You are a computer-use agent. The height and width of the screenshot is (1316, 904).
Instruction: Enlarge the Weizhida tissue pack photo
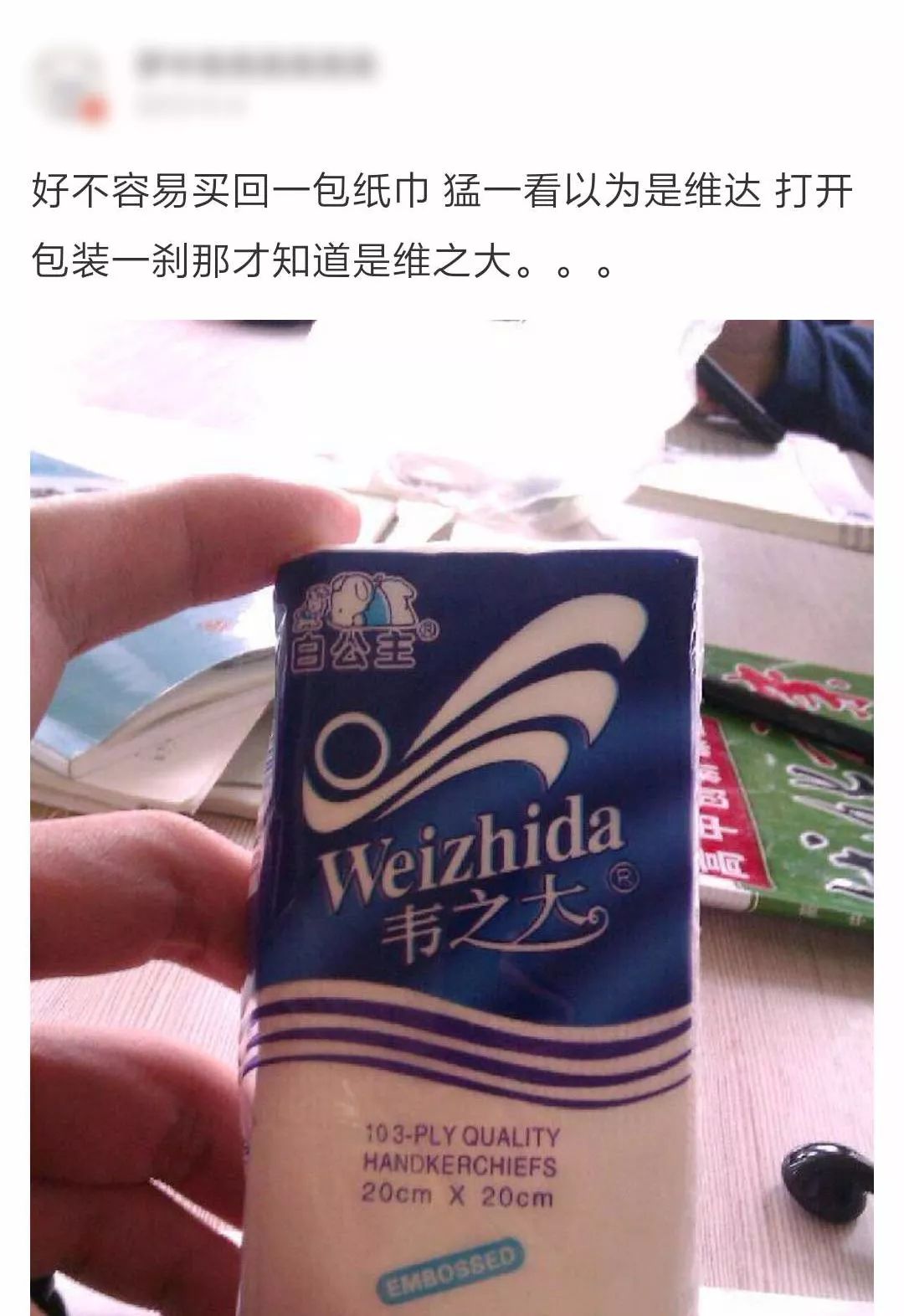coord(452,816)
